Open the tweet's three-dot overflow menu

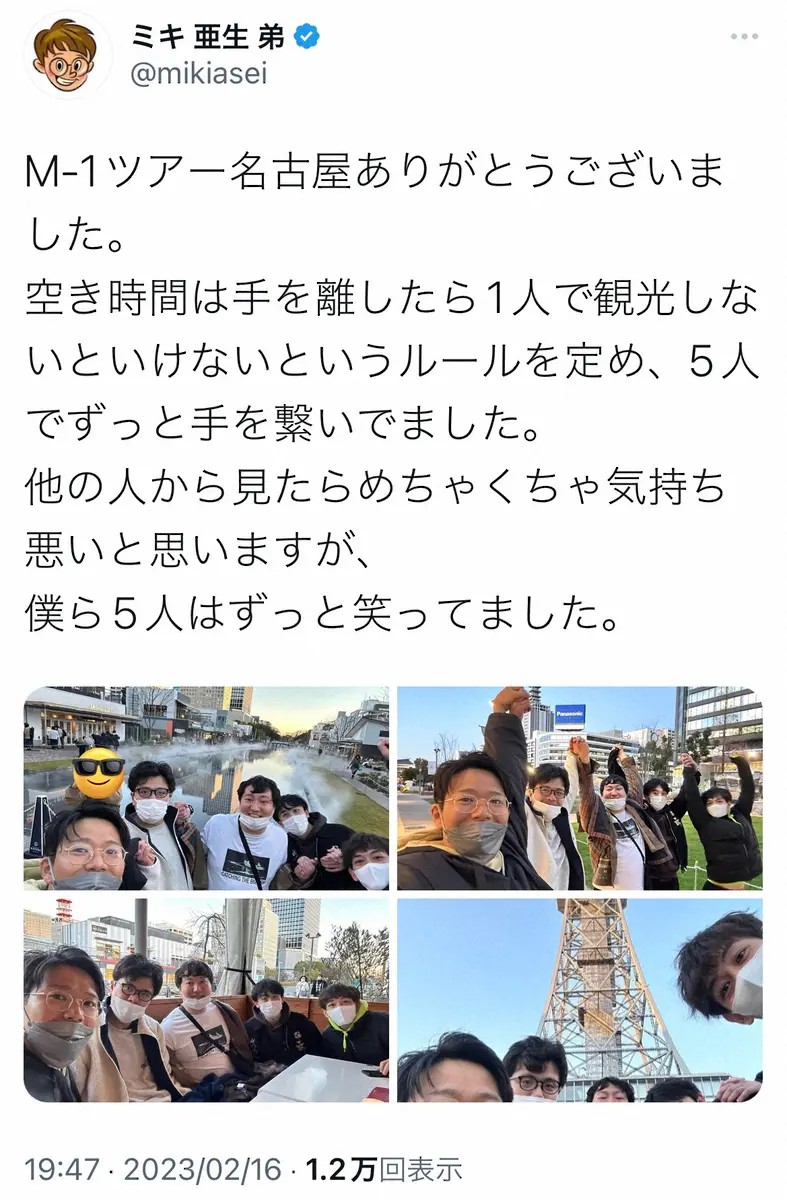coord(743,38)
